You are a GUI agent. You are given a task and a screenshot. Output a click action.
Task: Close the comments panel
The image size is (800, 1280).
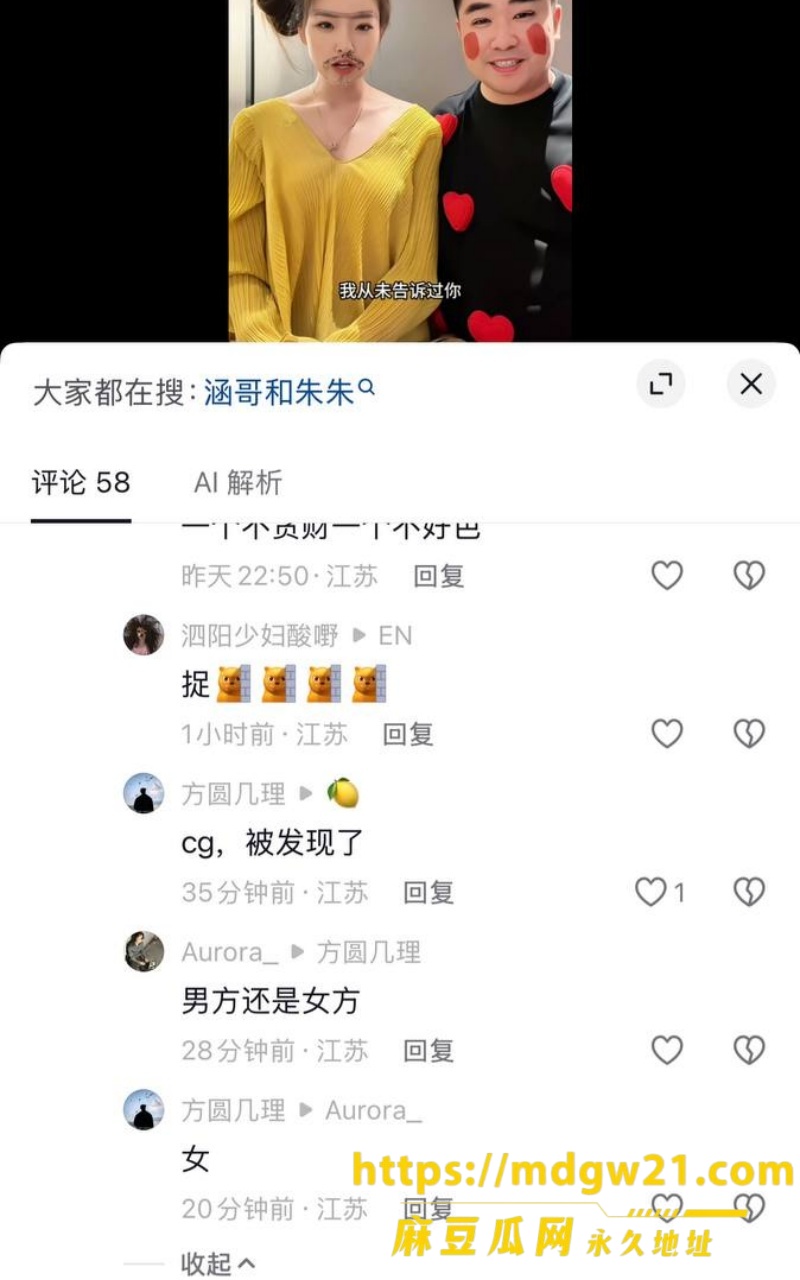click(751, 384)
